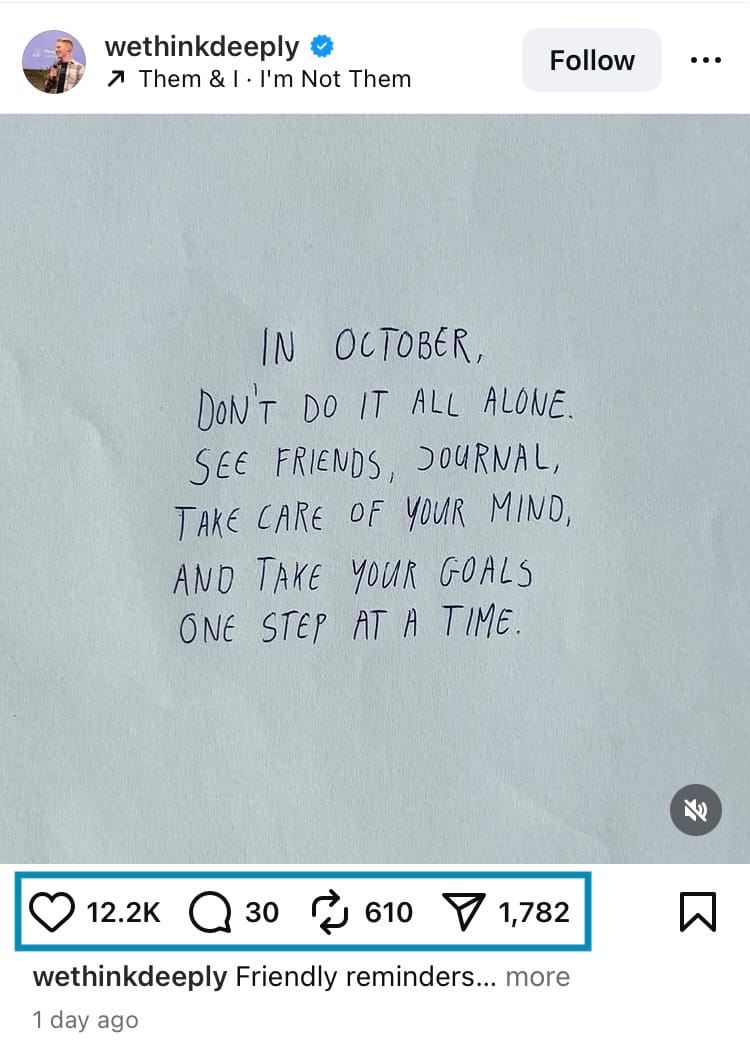Image resolution: width=750 pixels, height=1049 pixels.
Task: Follow the wethinkdeeply account
Action: [x=591, y=60]
